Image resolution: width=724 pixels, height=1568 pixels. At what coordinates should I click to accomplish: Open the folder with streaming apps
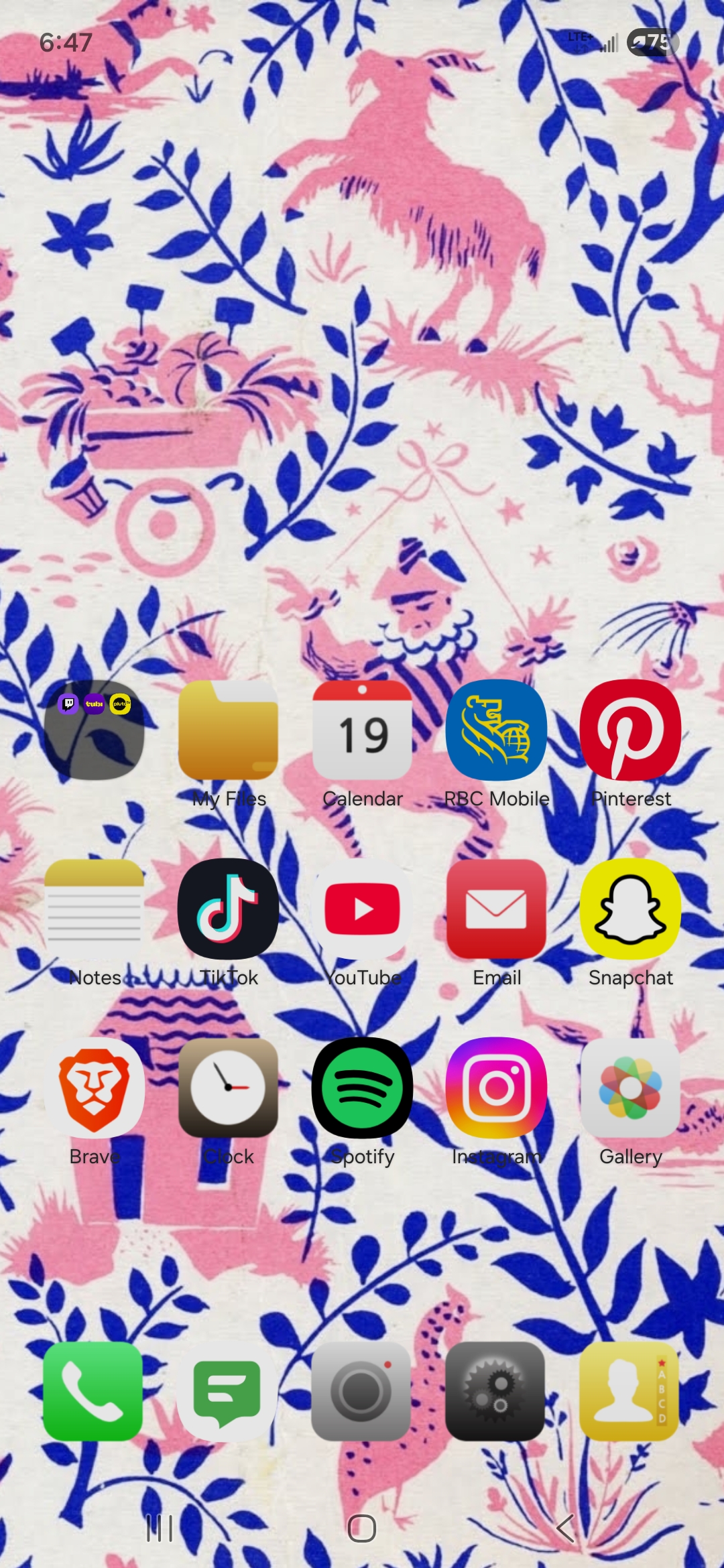[94, 730]
